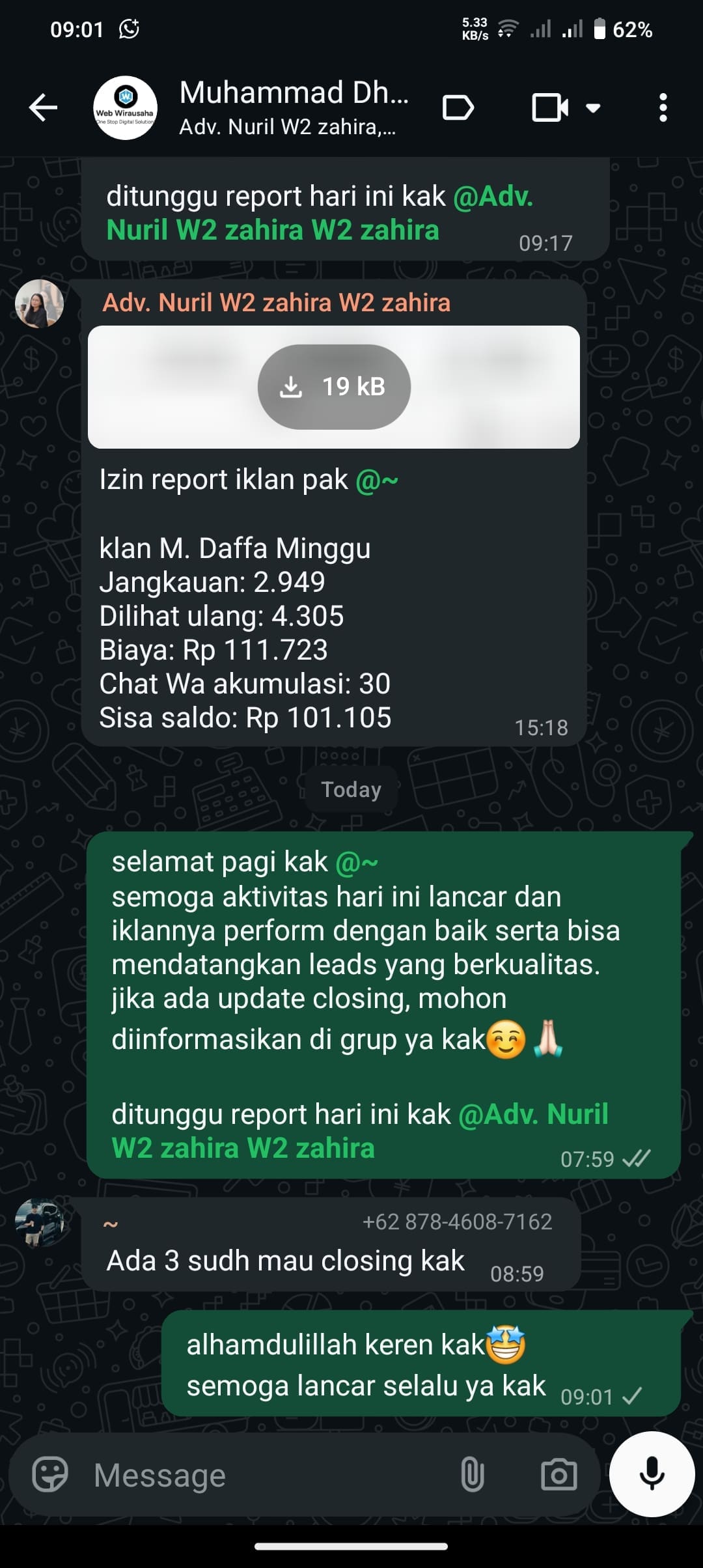Open the three-dot overflow menu

click(663, 107)
